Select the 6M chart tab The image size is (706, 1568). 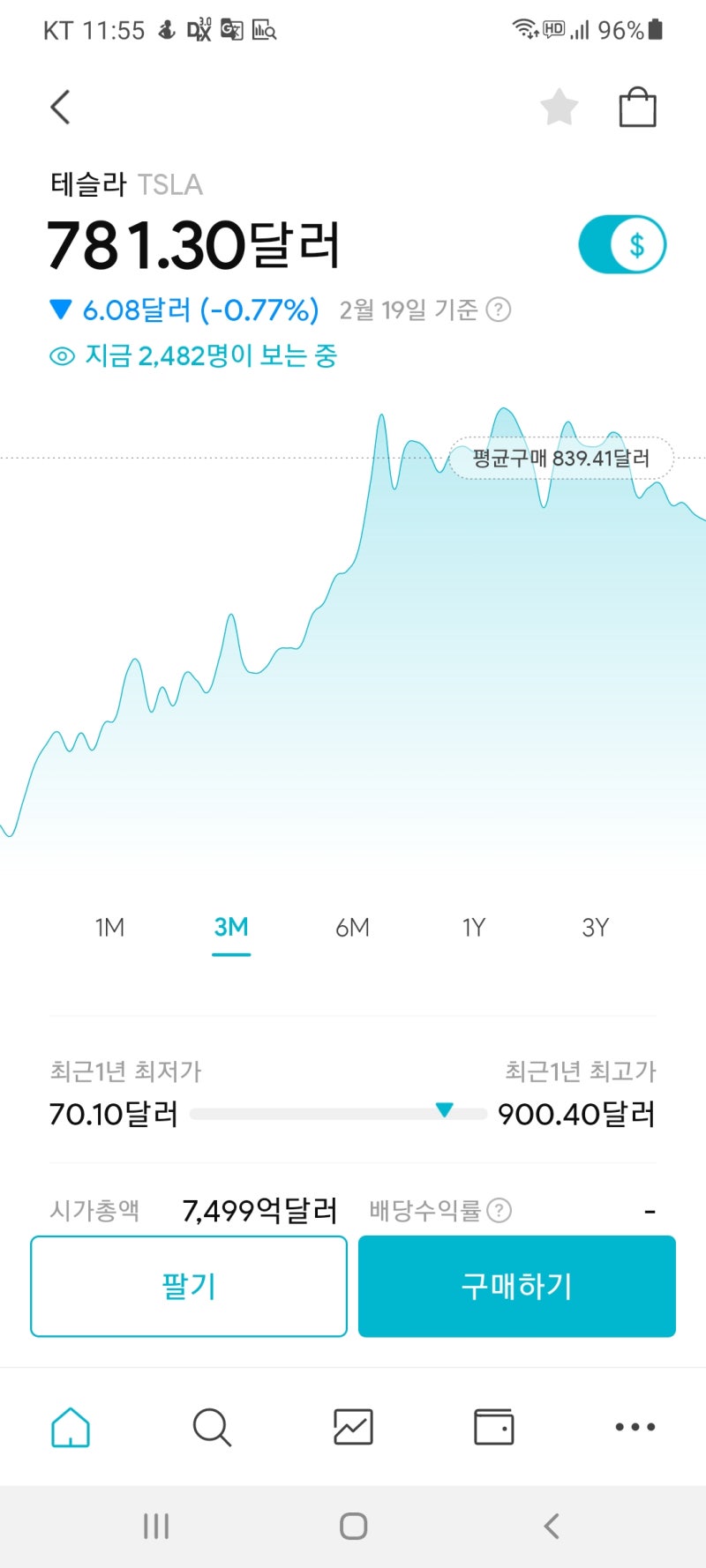353,927
